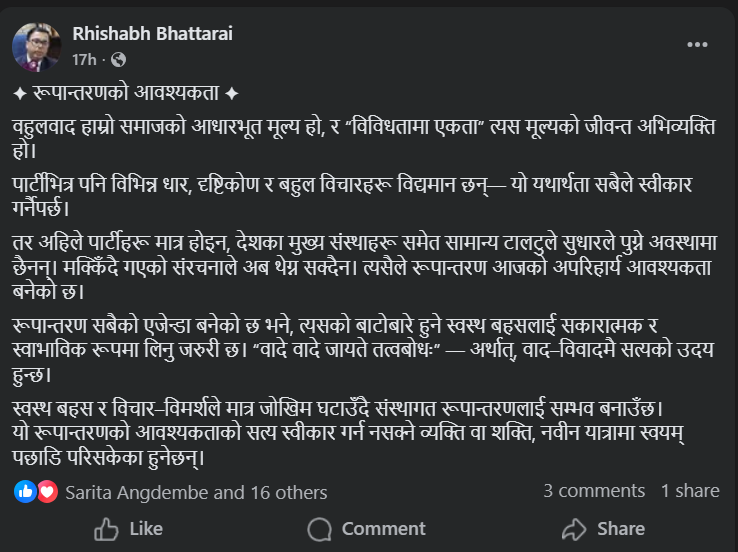Viewport: 738px width, 552px height.
Task: Share this post
Action: (x=603, y=528)
